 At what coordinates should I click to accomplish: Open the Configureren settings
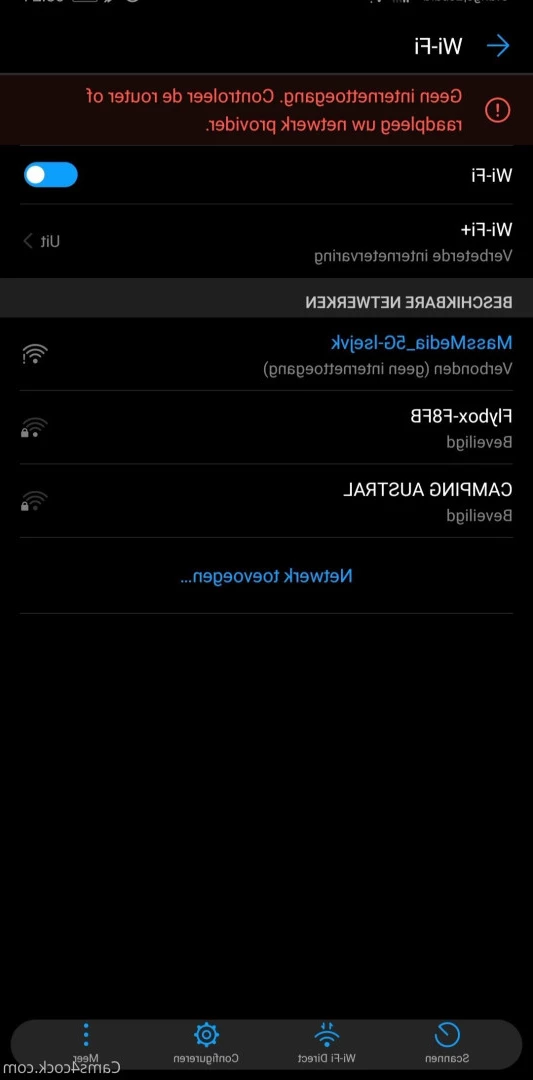206,1043
